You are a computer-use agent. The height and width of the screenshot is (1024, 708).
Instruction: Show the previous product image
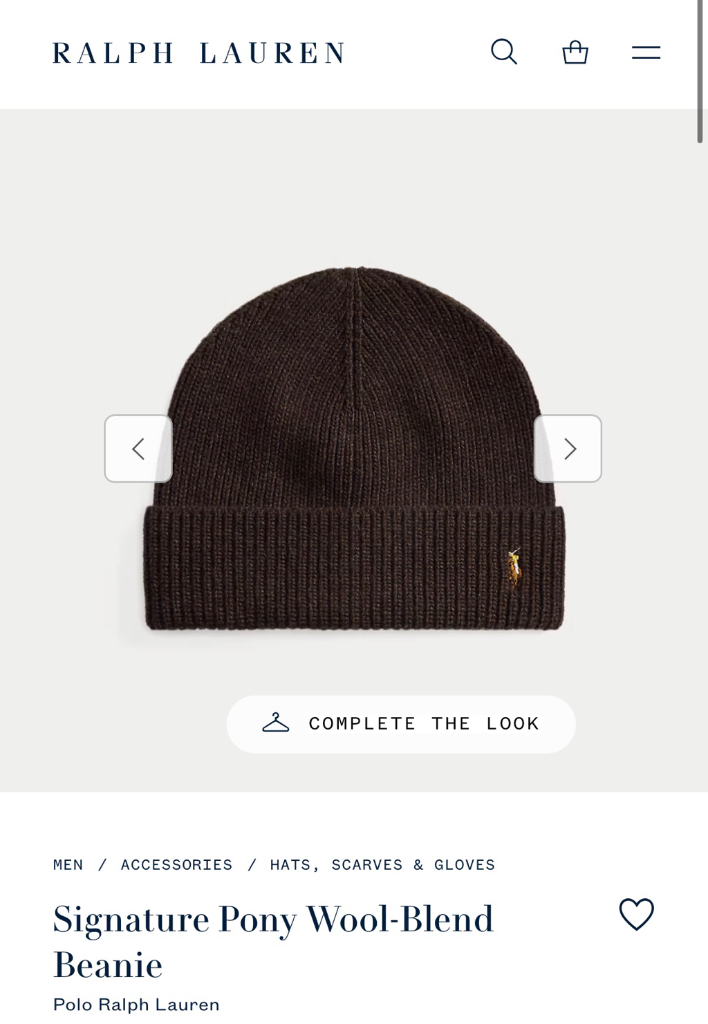(x=139, y=449)
